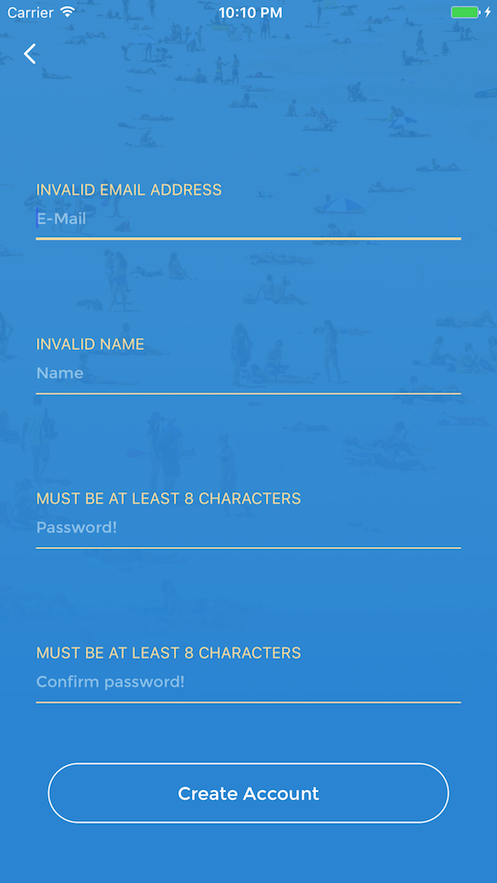The height and width of the screenshot is (883, 497).
Task: Go back using the top-left arrow
Action: 30,54
